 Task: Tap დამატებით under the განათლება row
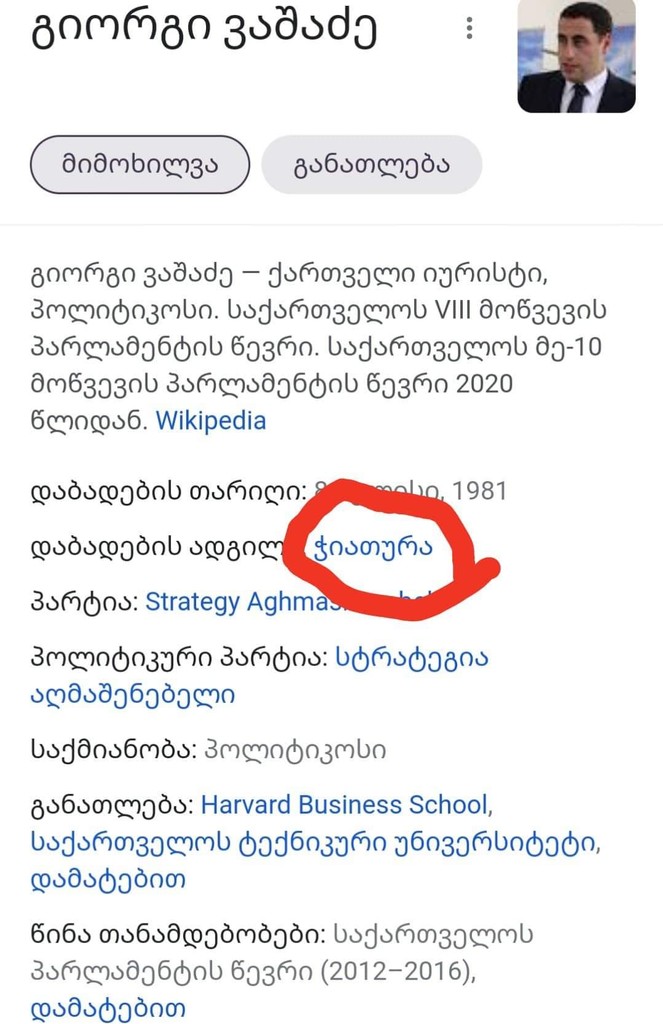click(x=108, y=880)
